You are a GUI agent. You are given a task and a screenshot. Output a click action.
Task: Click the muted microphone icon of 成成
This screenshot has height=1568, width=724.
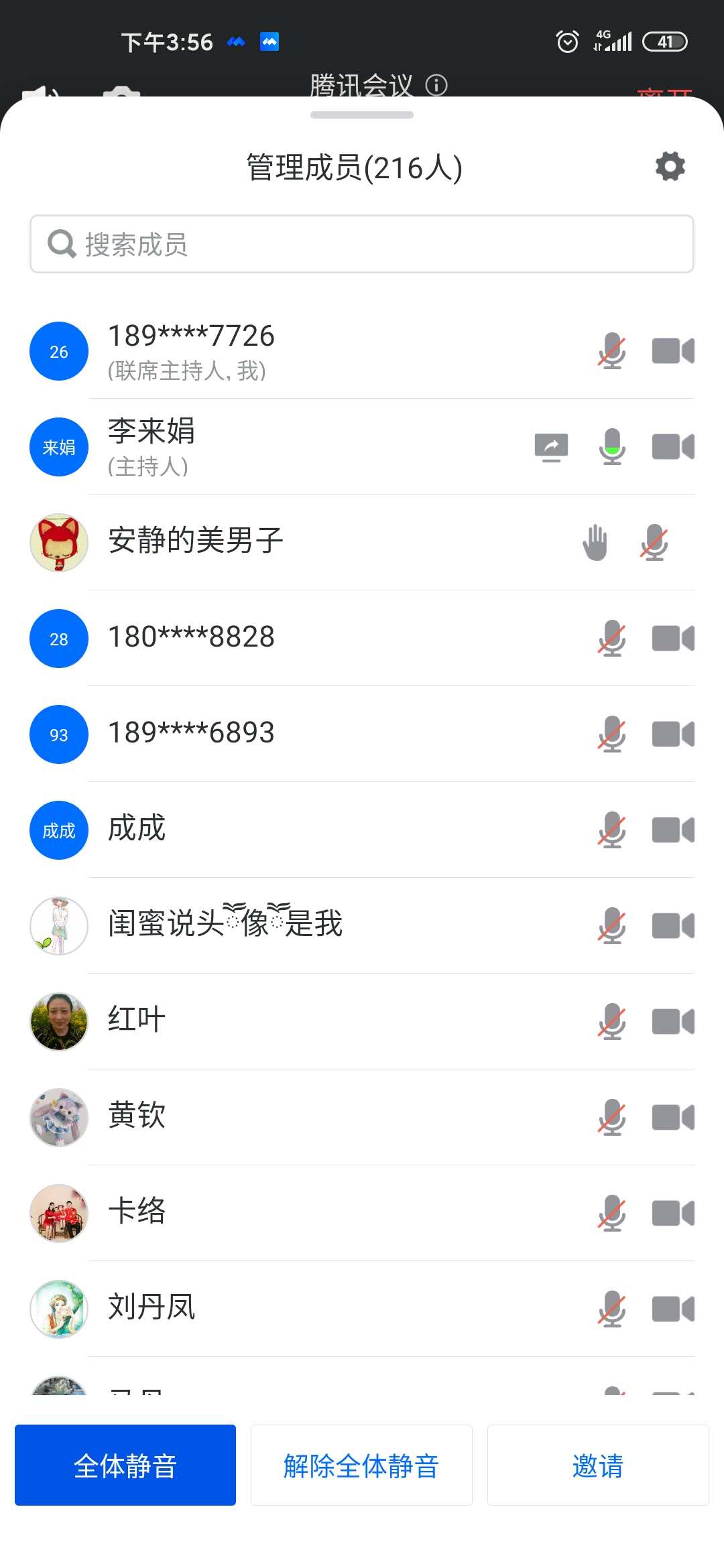point(611,830)
